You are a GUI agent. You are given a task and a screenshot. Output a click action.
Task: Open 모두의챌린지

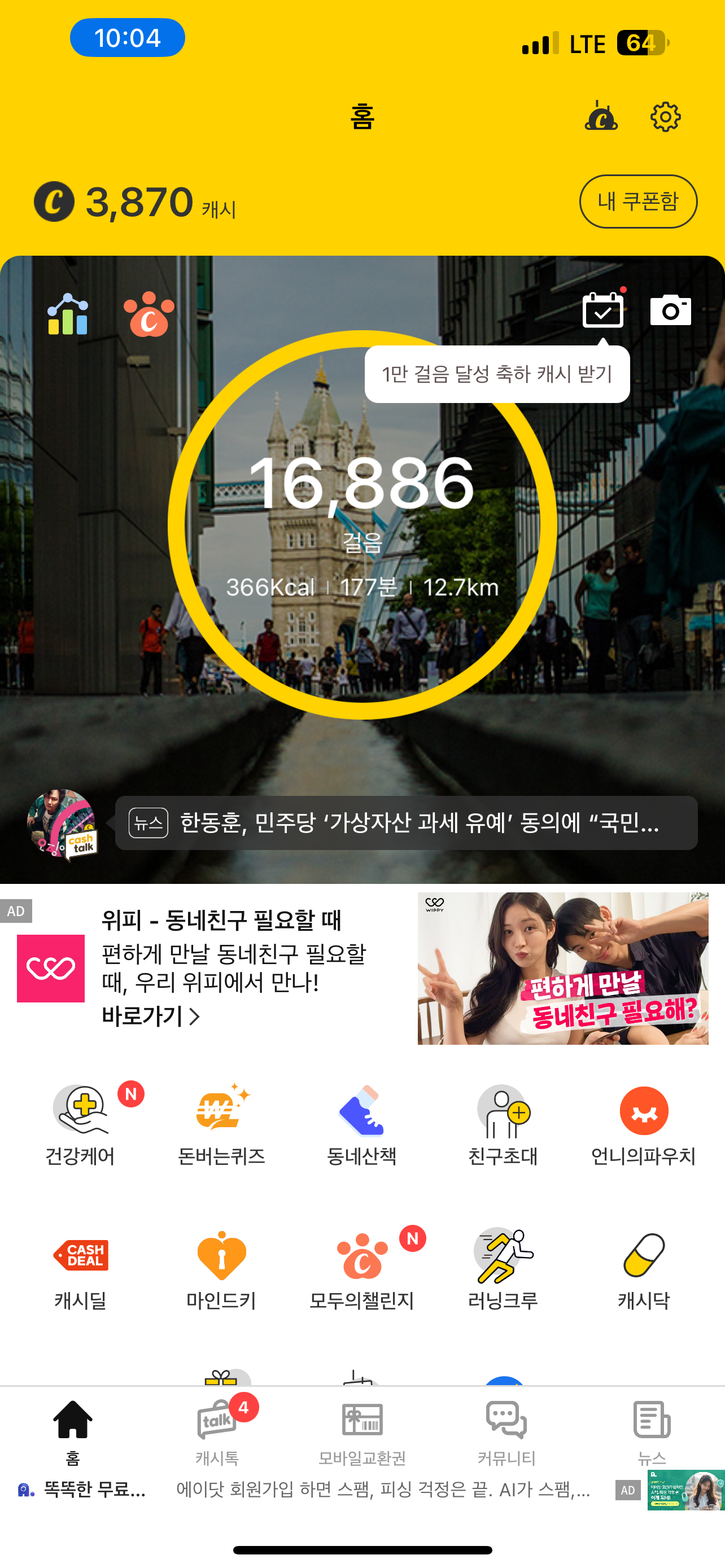point(361,1270)
